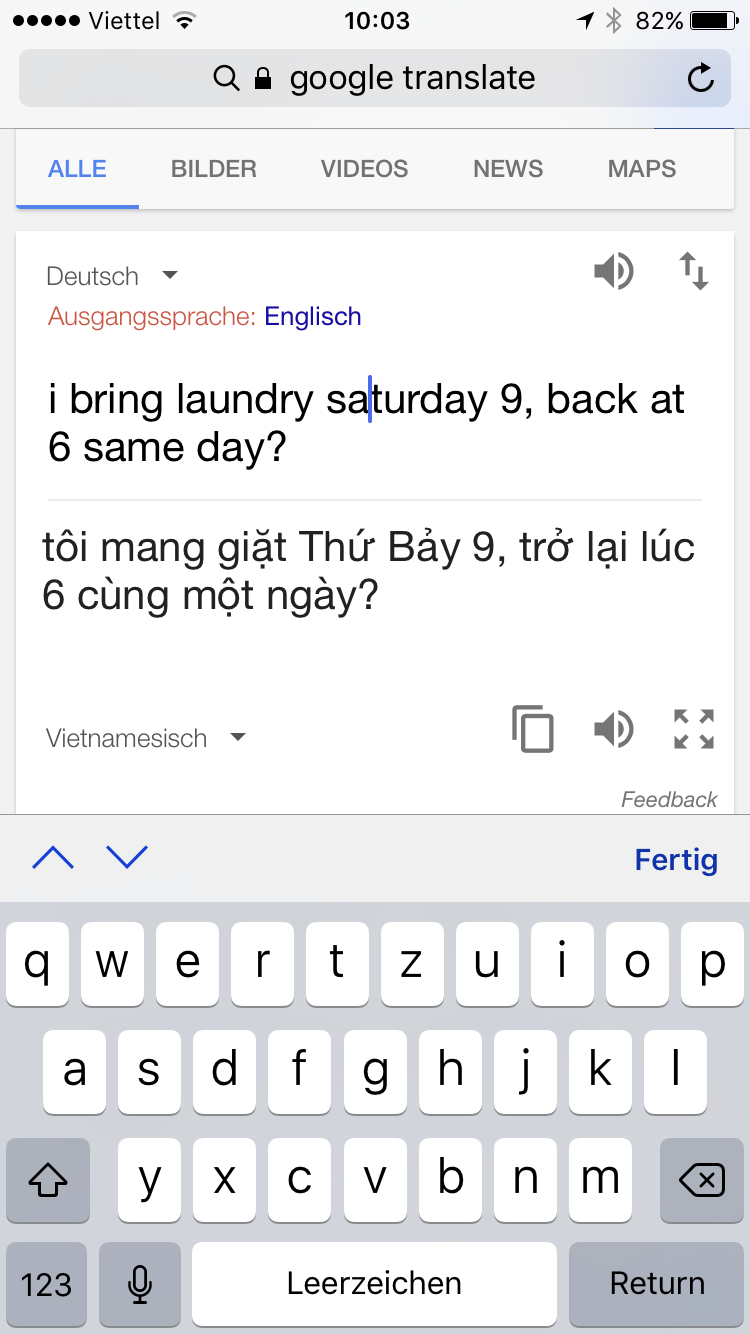Copy the Vietnamese translation
Image resolution: width=750 pixels, height=1334 pixels.
tap(532, 728)
